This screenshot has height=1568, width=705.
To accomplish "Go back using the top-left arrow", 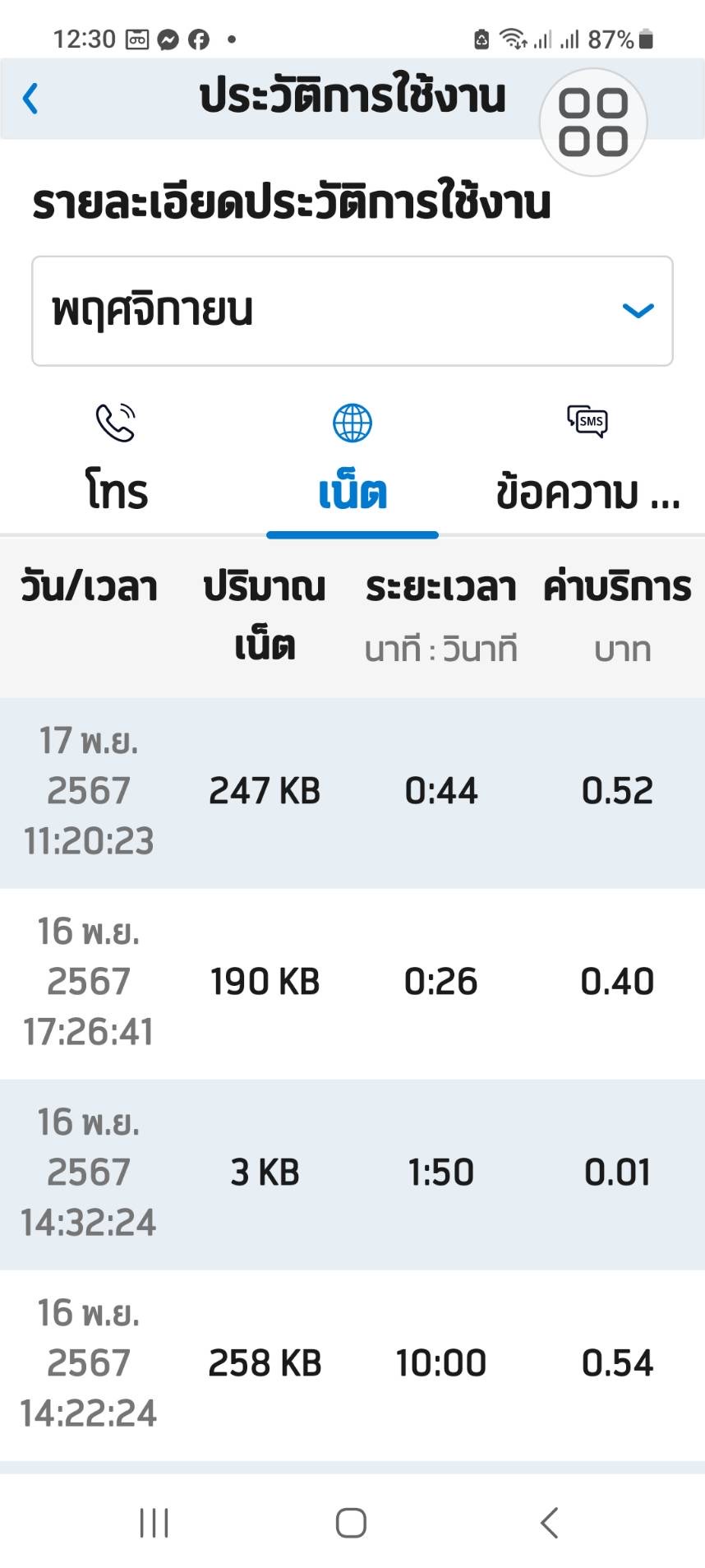I will [31, 99].
